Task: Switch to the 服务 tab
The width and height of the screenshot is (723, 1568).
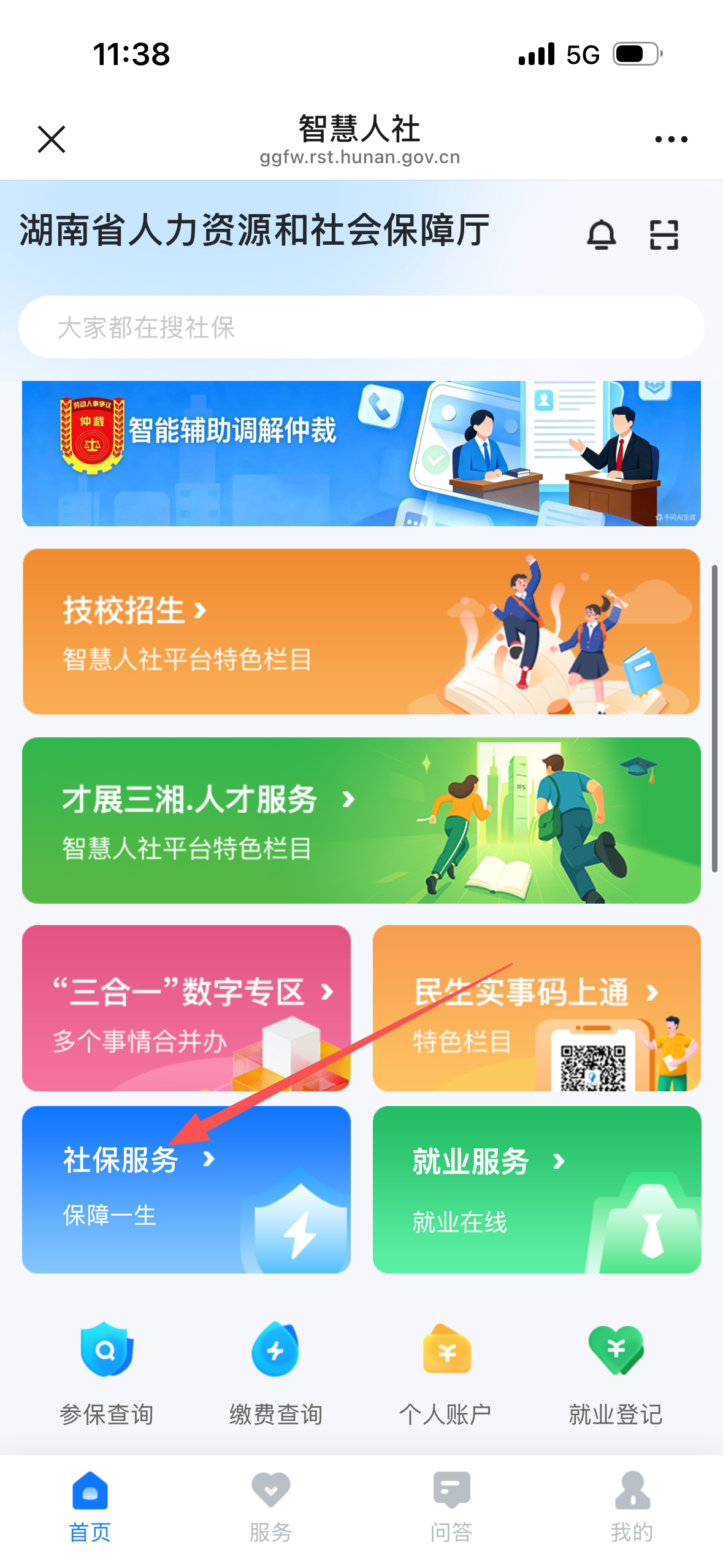Action: tap(270, 1507)
